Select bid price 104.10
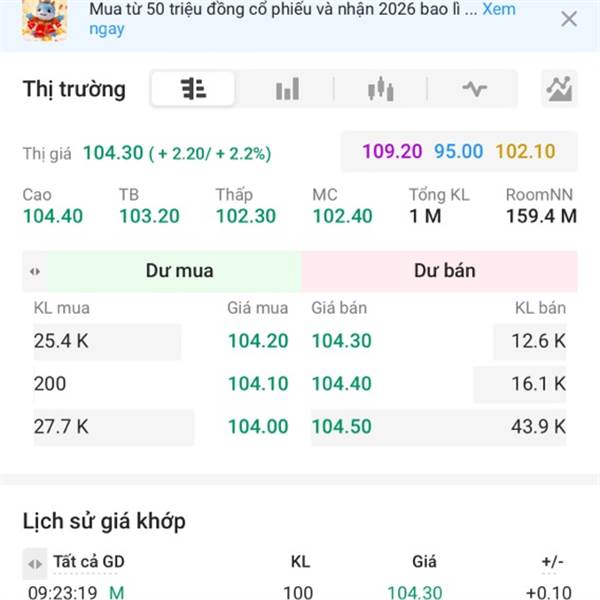Screen dimensions: 600x600 coord(258,384)
